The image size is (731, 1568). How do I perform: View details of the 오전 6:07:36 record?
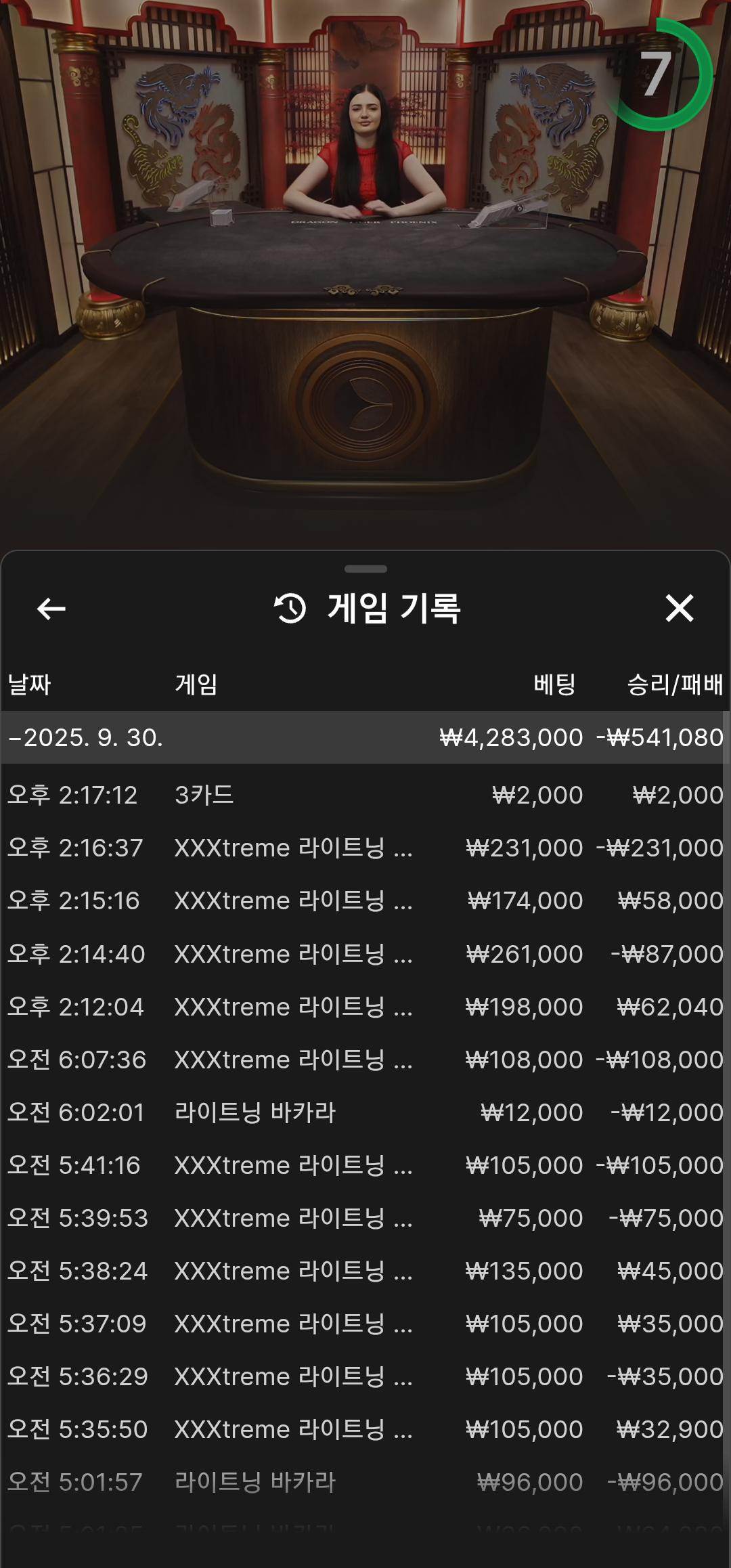(365, 1060)
